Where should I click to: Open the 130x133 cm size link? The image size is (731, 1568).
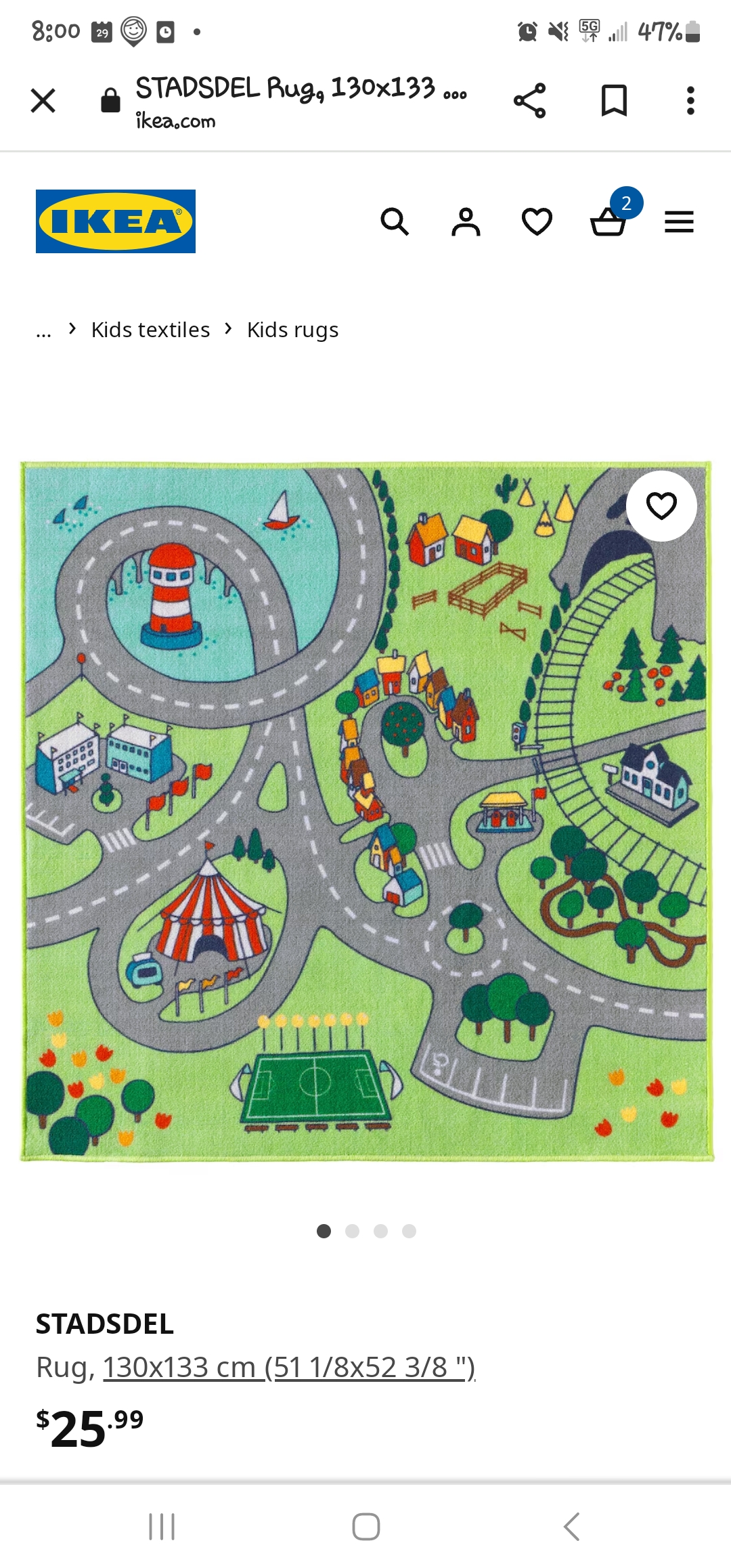coord(289,1367)
